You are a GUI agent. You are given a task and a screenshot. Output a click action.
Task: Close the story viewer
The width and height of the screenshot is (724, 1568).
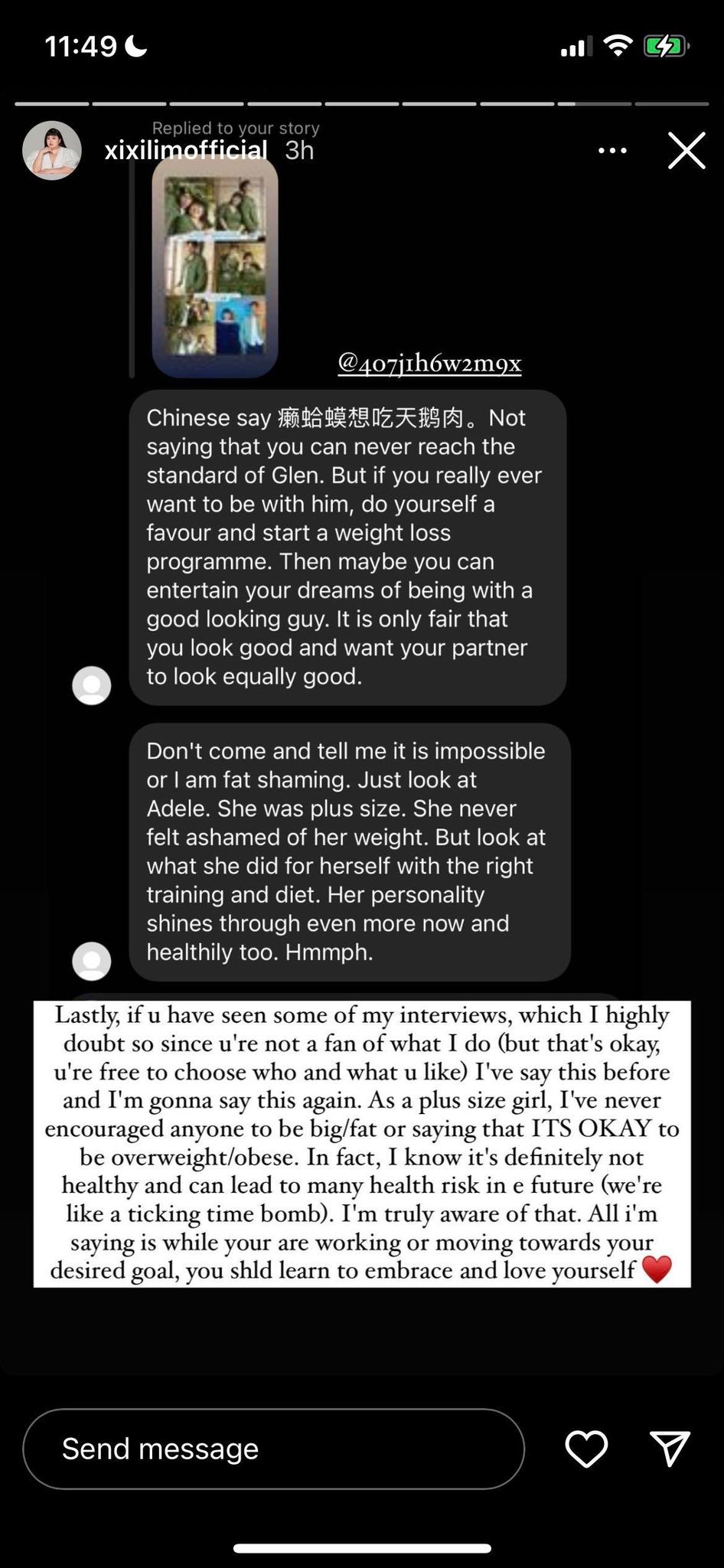686,150
